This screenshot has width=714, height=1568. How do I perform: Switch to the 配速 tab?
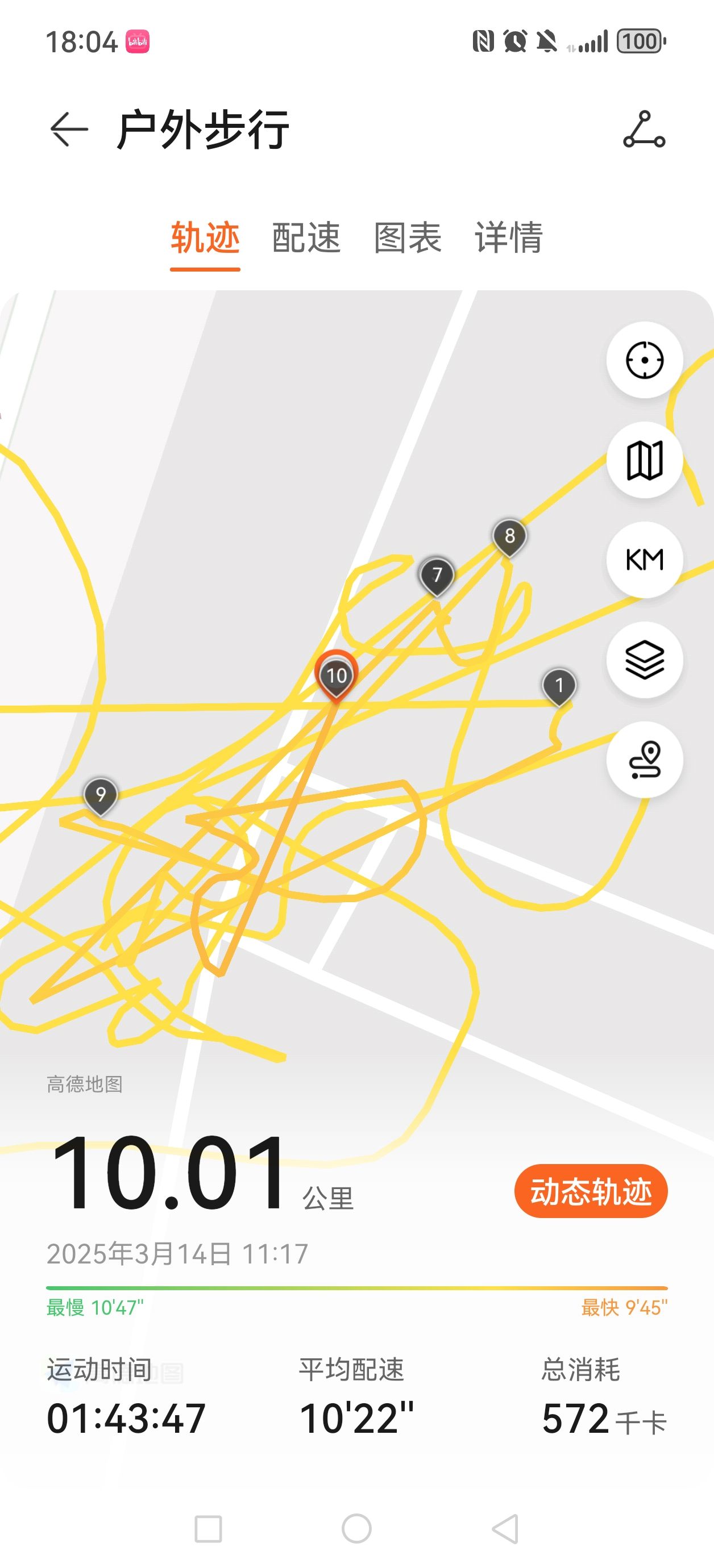(306, 237)
